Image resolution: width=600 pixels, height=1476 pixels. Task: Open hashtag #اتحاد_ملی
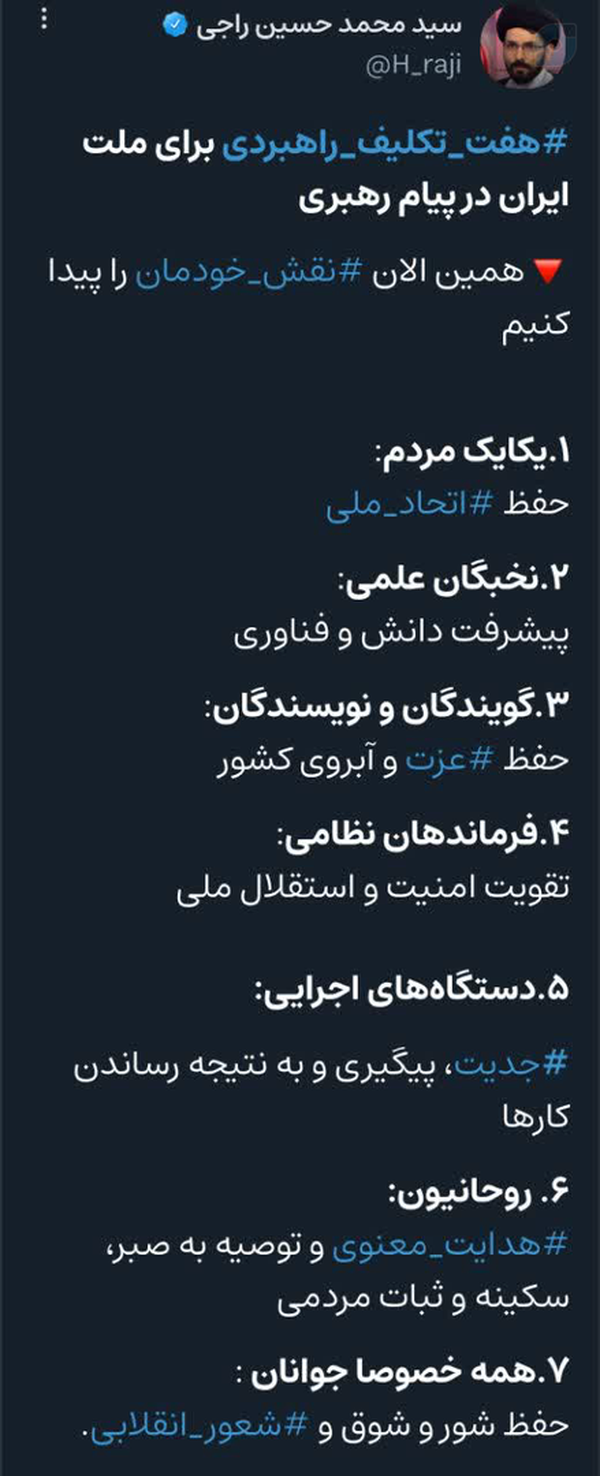pyautogui.click(x=411, y=504)
